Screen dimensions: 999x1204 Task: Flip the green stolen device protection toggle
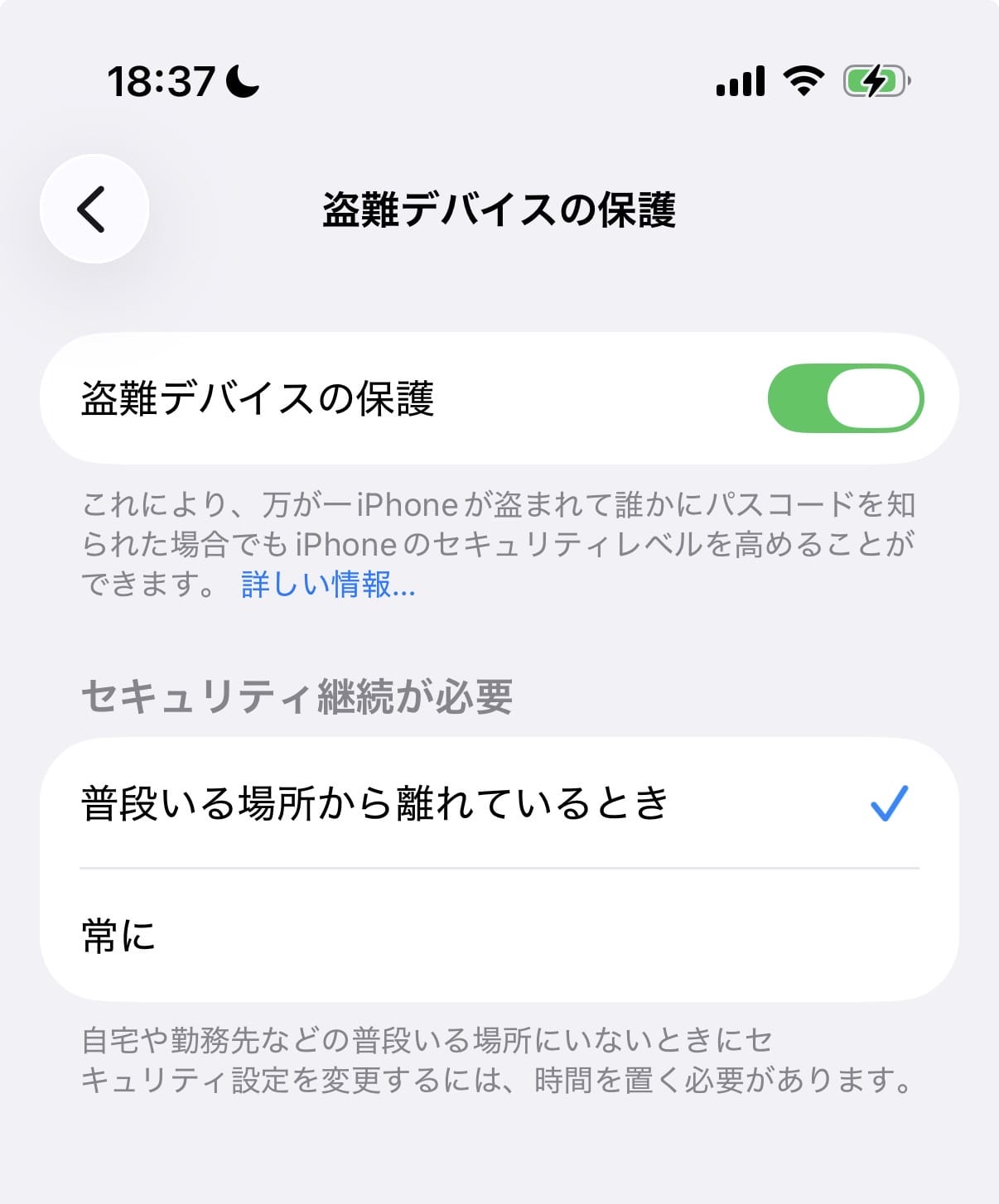846,397
